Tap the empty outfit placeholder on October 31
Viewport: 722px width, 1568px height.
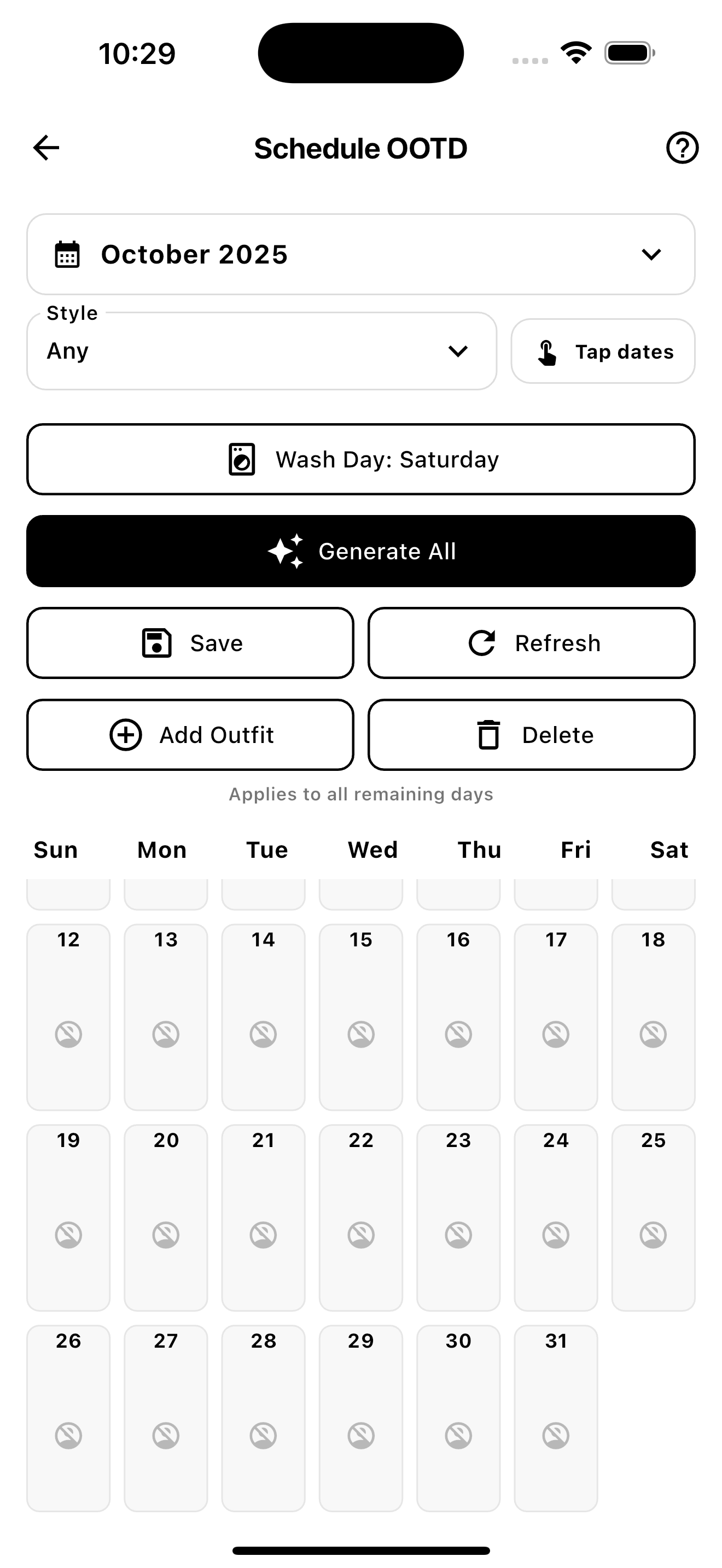(555, 1435)
